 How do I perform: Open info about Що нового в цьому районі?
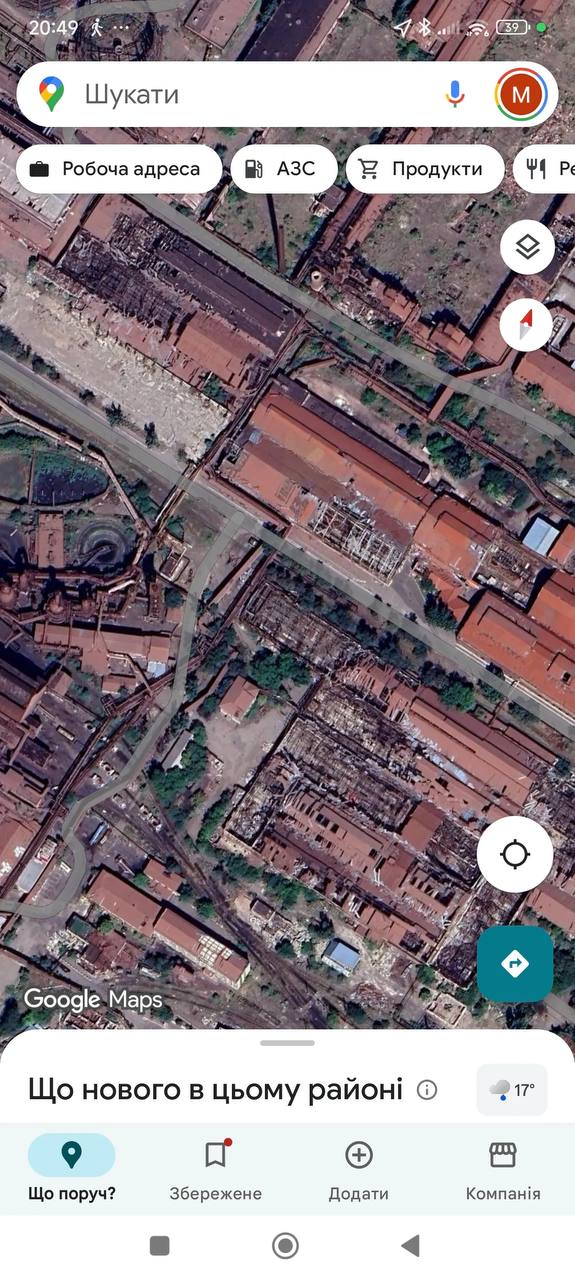(427, 1090)
